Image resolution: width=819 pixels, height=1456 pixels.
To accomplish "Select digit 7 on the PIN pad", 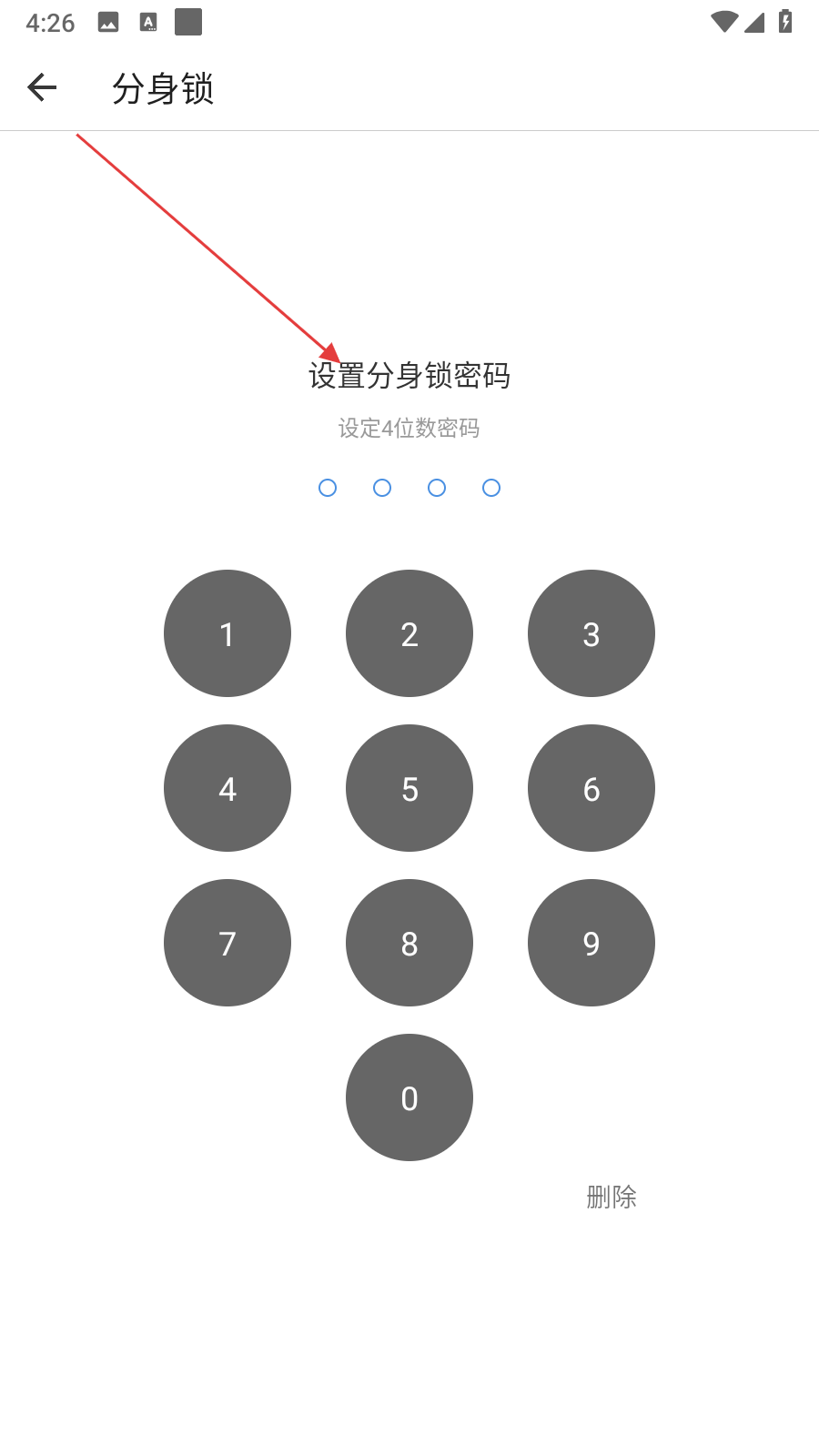I will coord(227,943).
